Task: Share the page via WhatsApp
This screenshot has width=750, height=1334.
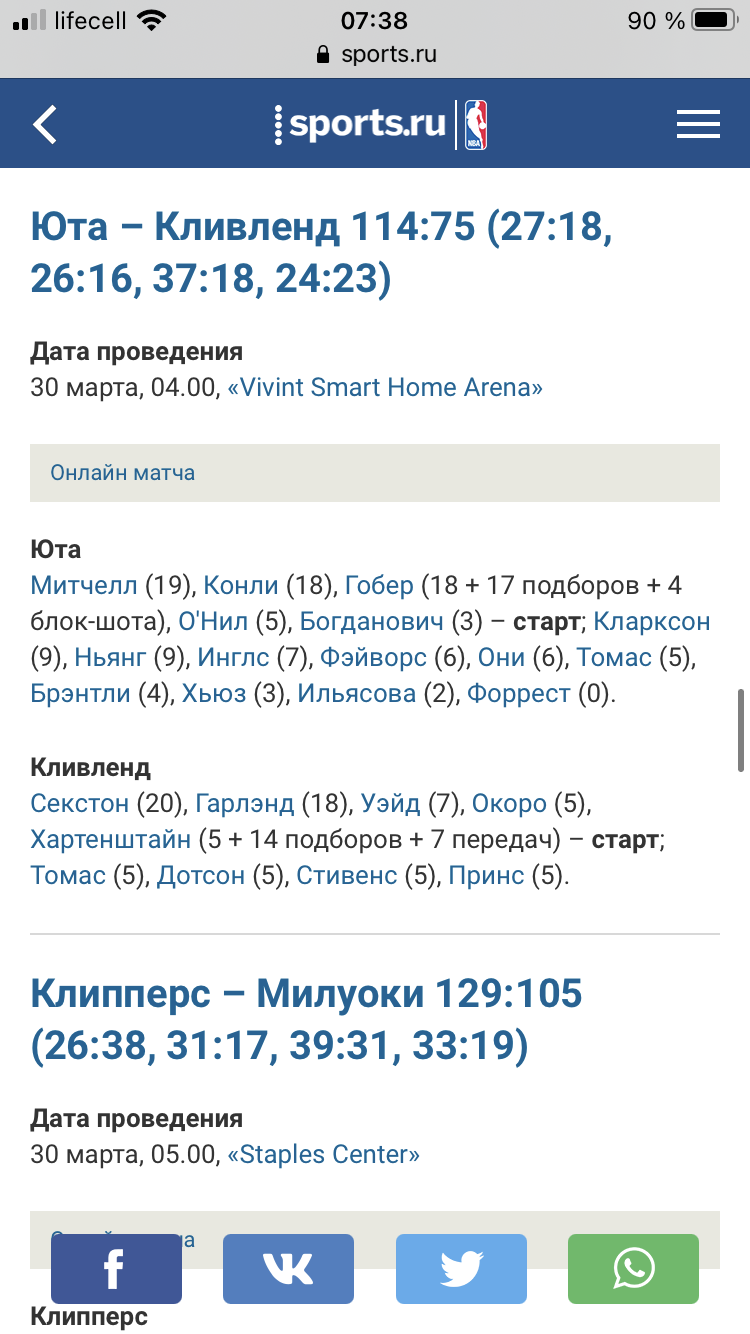Action: click(x=633, y=1269)
